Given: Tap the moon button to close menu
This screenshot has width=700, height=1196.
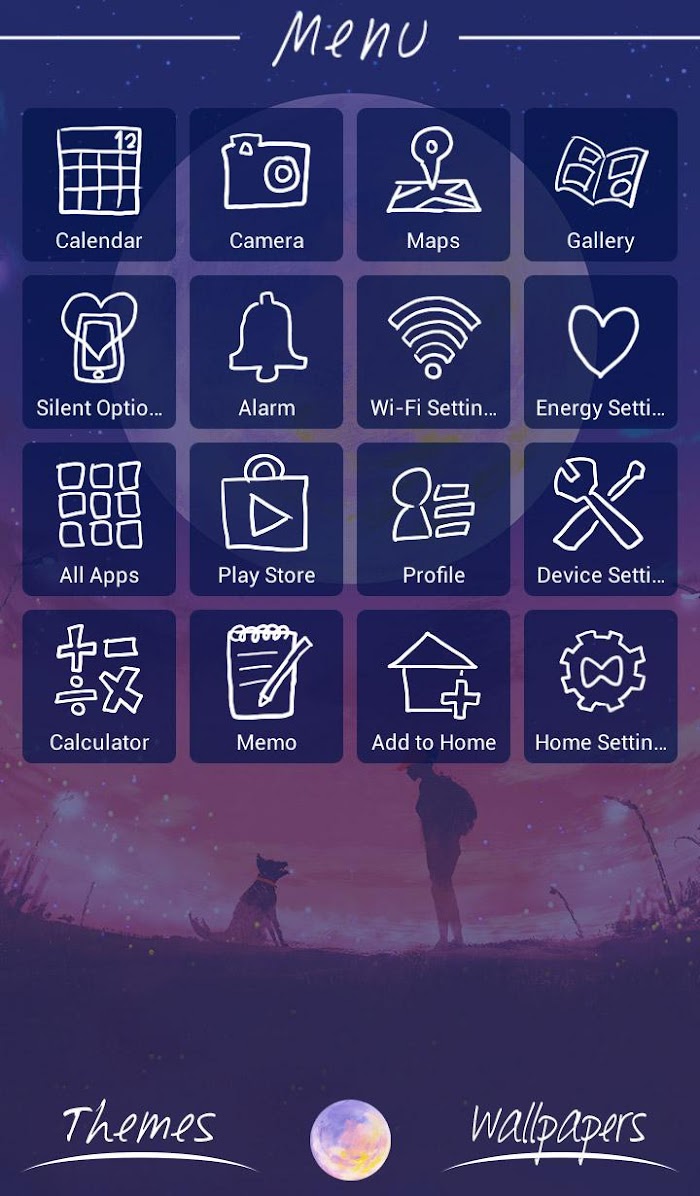Looking at the screenshot, I should (x=350, y=1140).
